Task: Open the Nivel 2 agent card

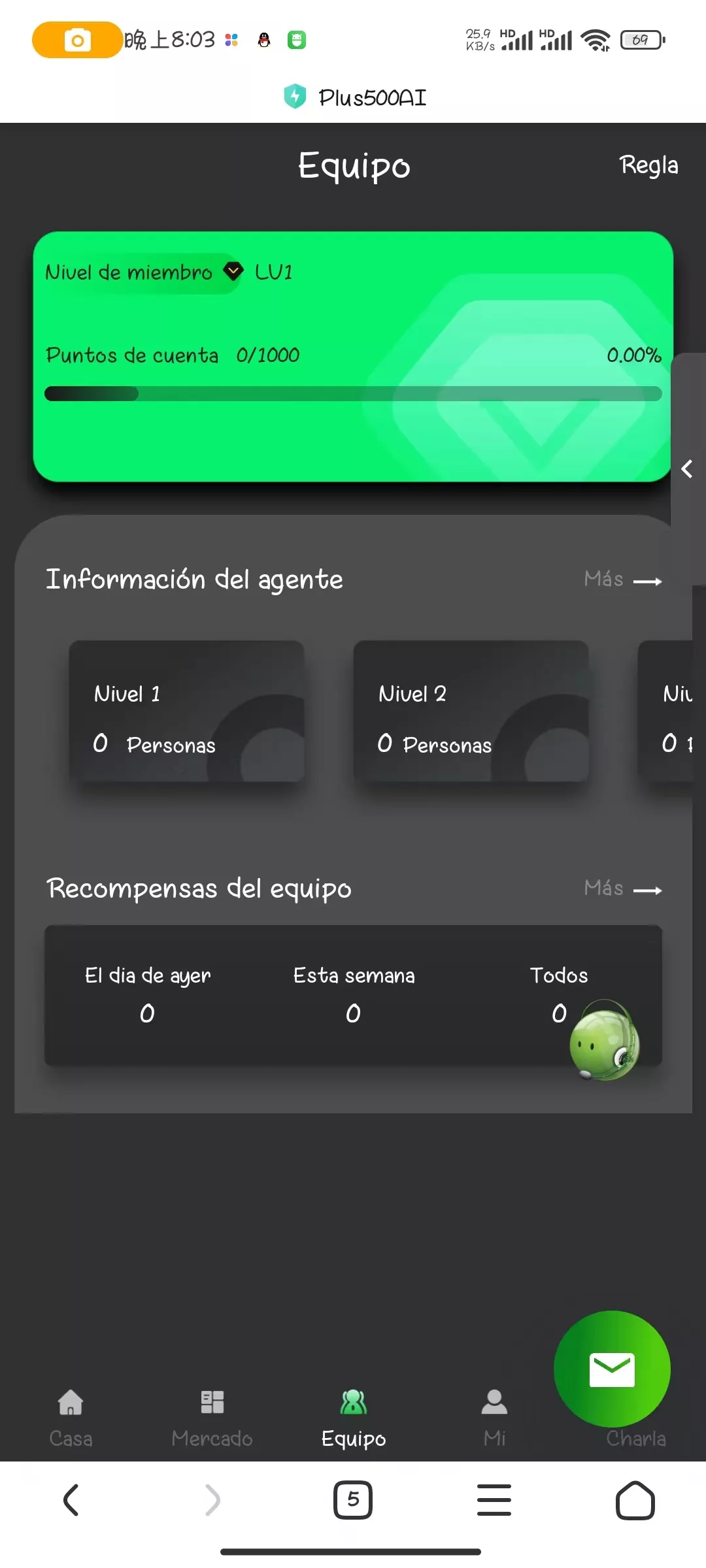Action: 471,711
